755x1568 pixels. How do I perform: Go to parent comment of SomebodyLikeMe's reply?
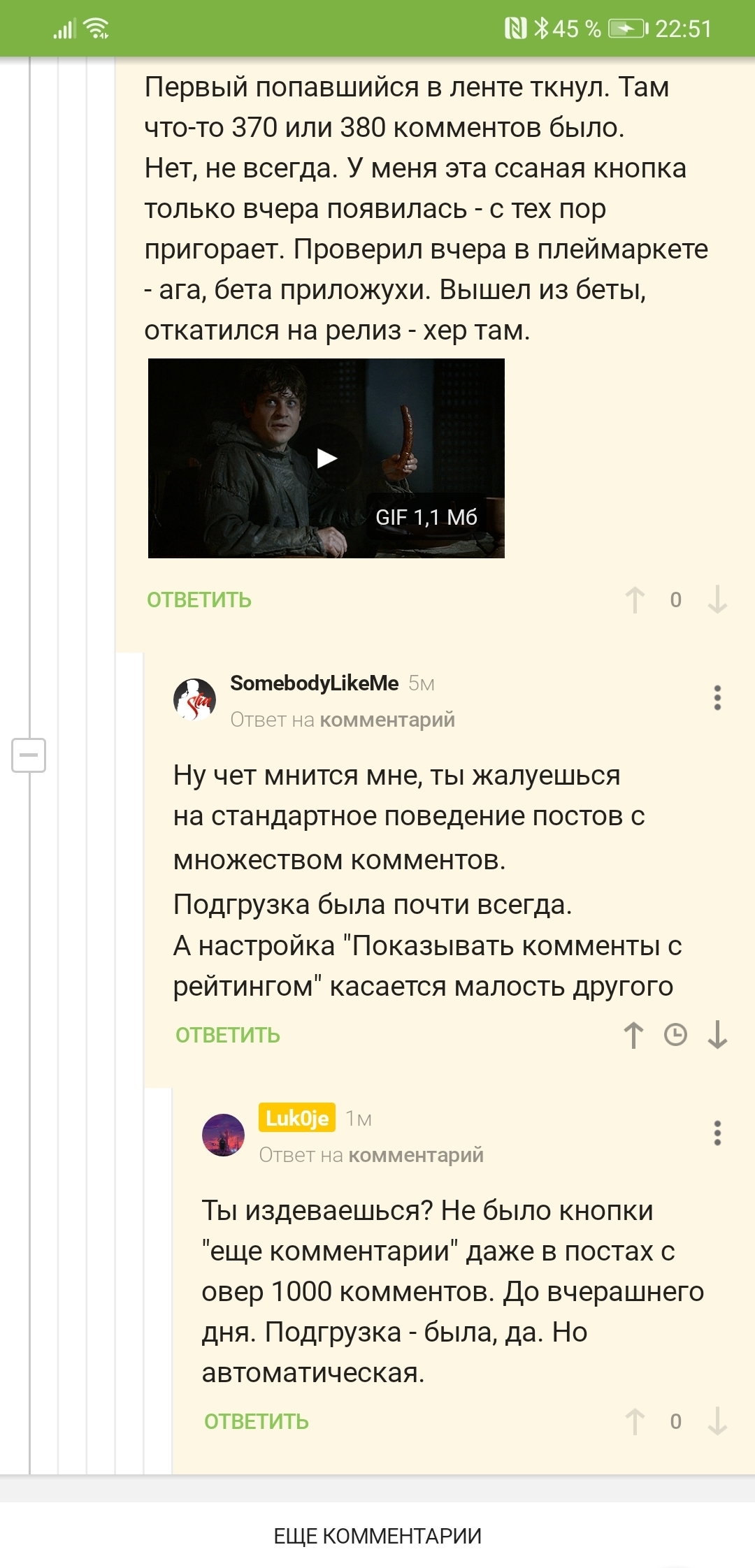coord(387,720)
